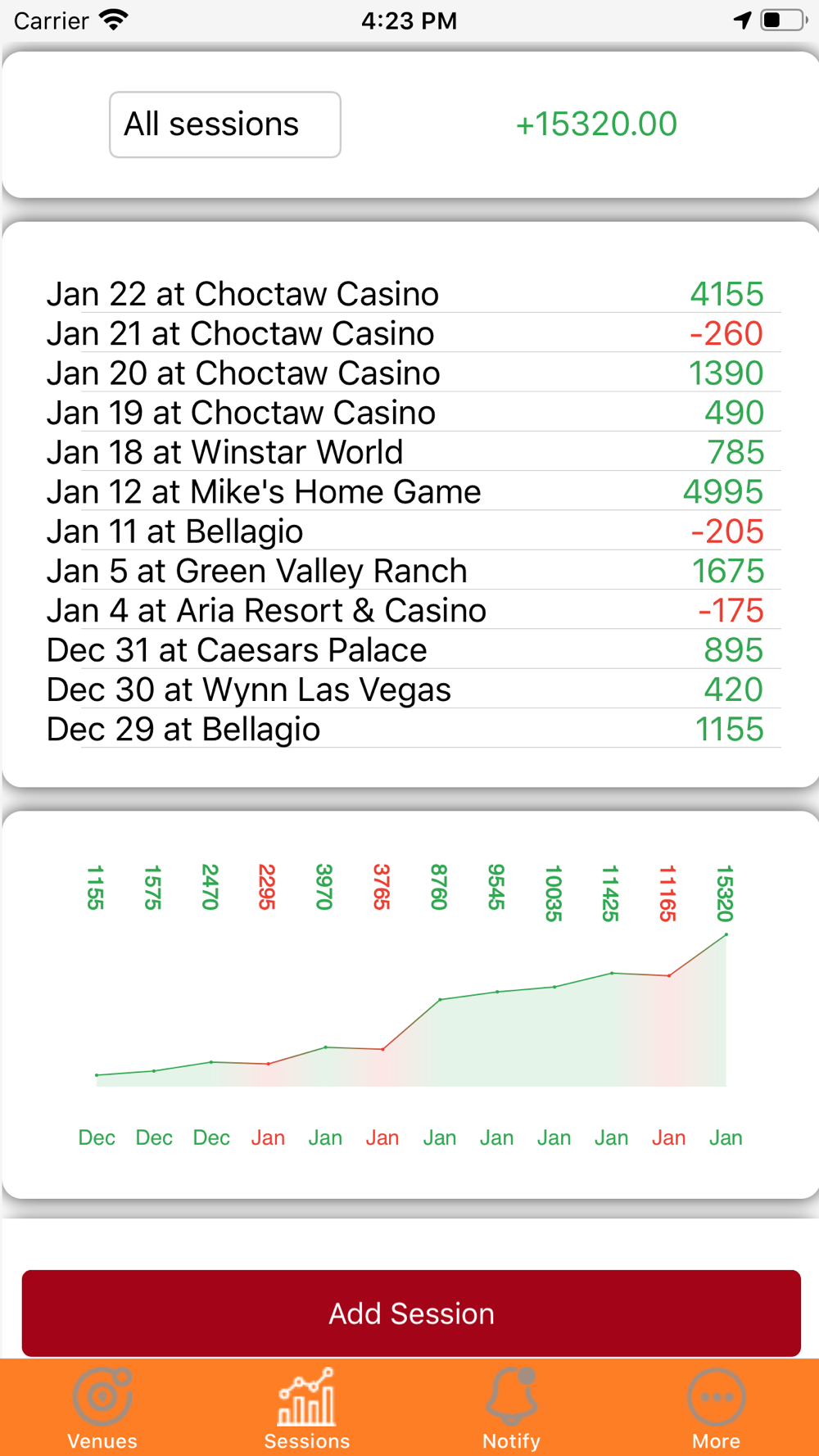Switch to the Venues tab
Image resolution: width=819 pixels, height=1456 pixels.
tap(102, 1407)
